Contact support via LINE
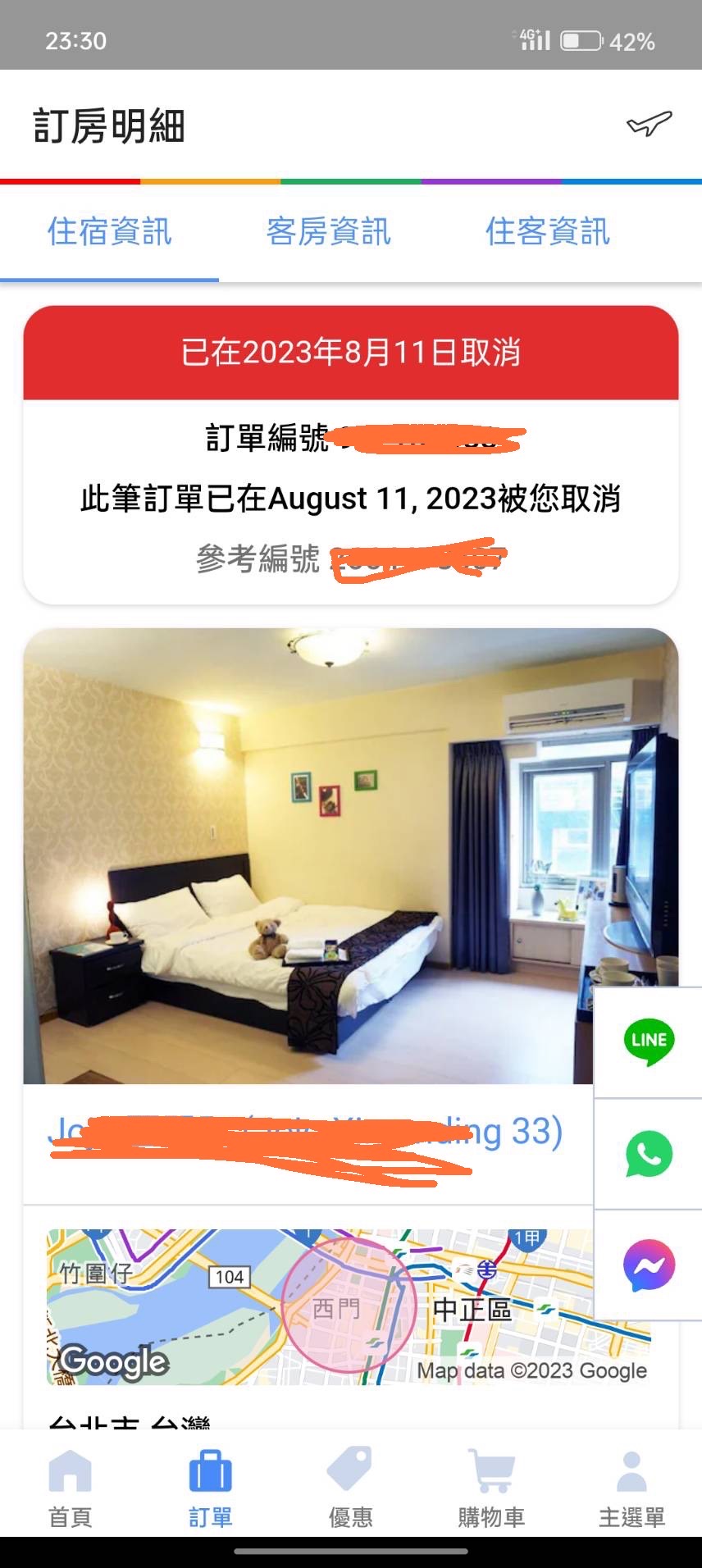 pyautogui.click(x=649, y=1042)
